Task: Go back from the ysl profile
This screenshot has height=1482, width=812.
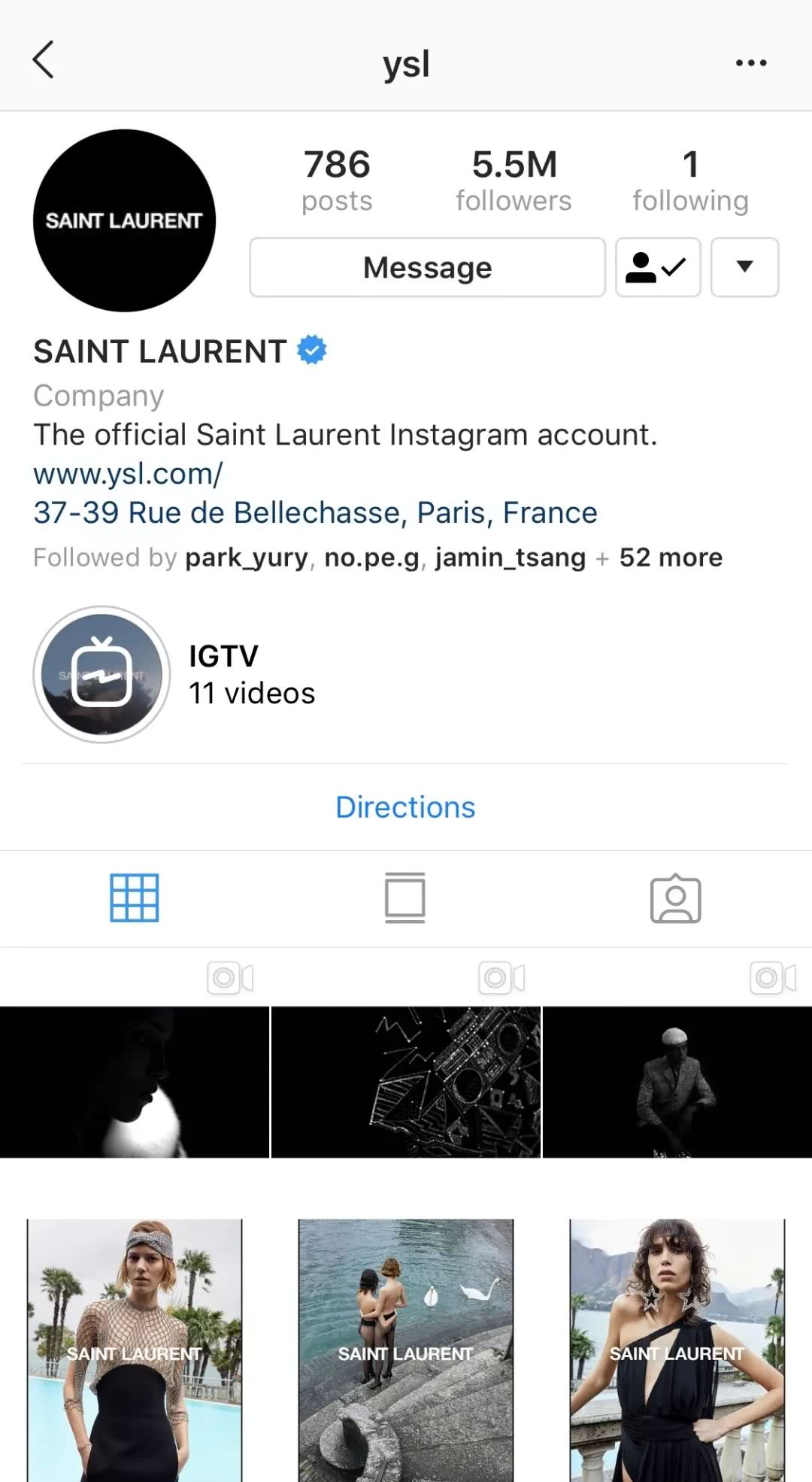Action: click(x=44, y=60)
